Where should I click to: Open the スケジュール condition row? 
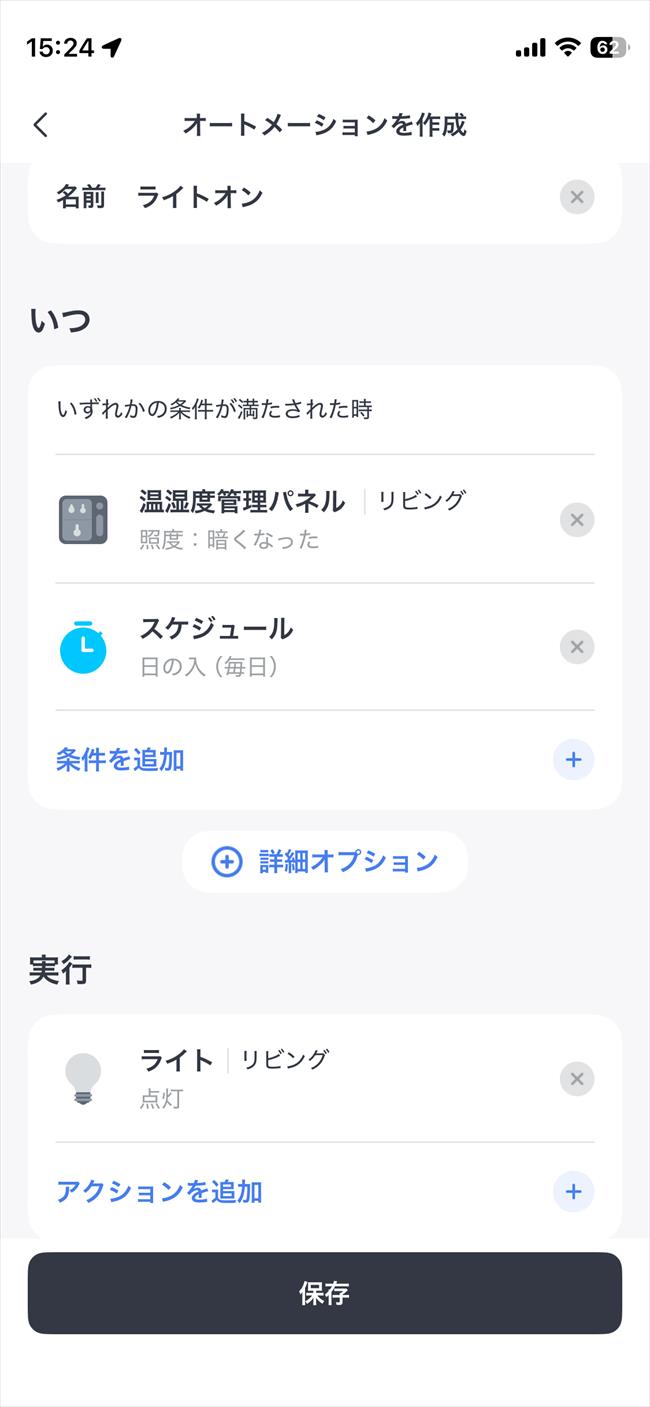[300, 646]
